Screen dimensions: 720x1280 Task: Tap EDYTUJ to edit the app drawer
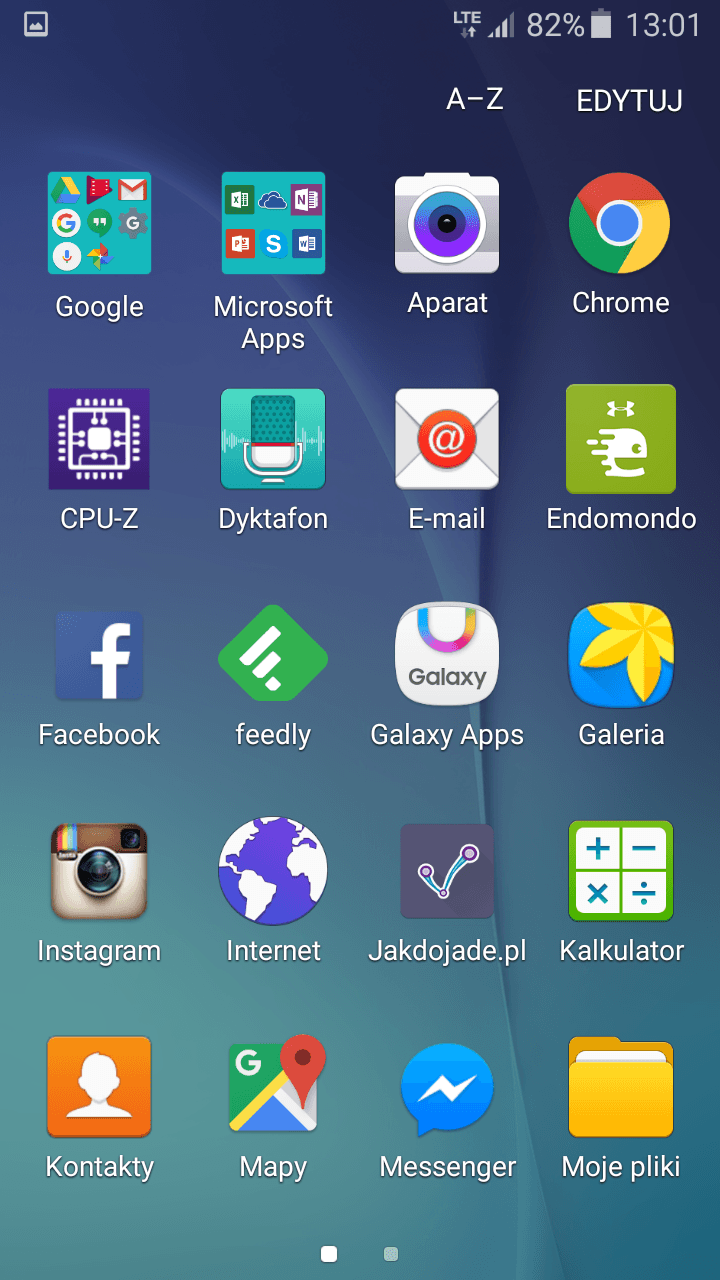point(629,101)
